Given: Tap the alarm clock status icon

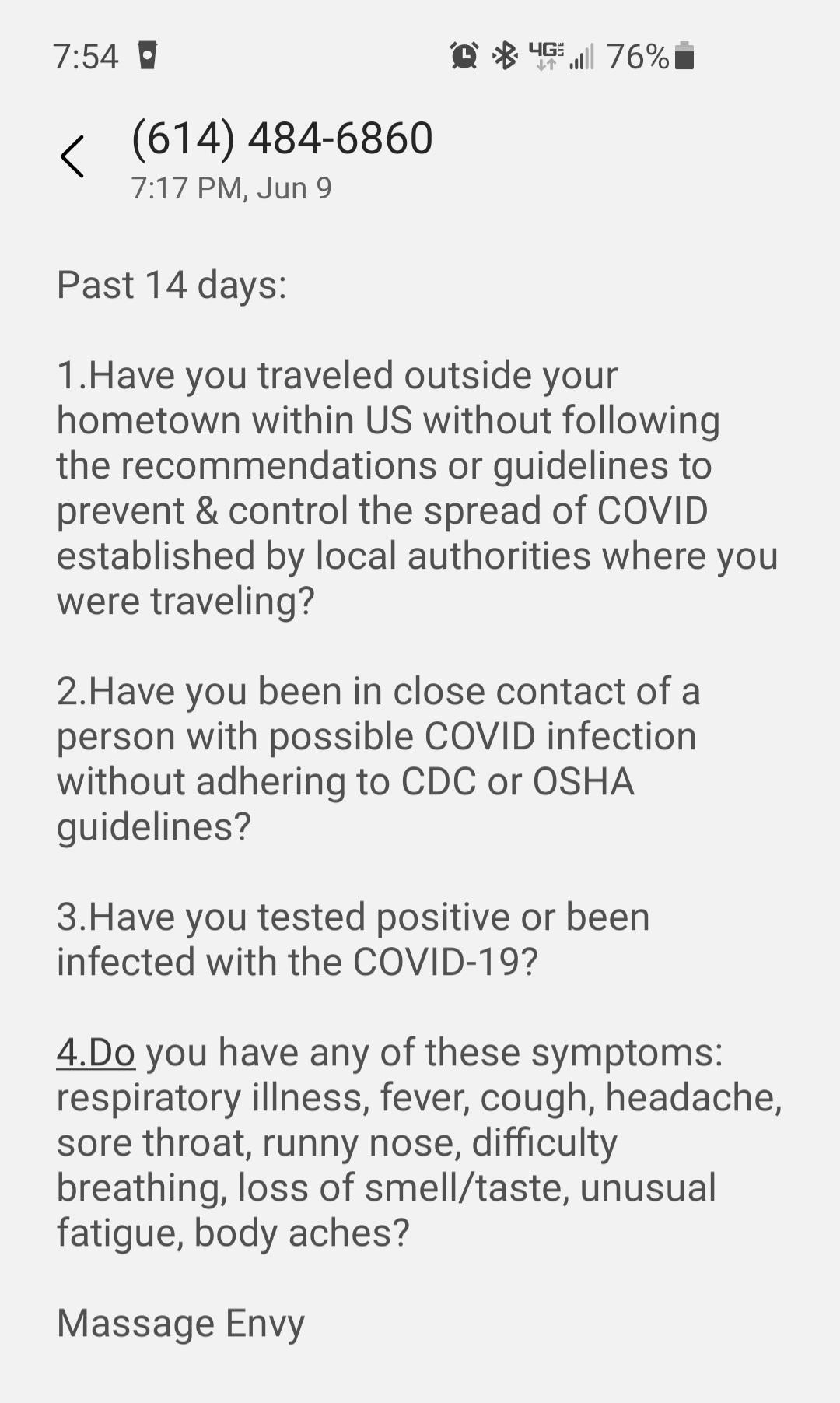Looking at the screenshot, I should click(x=462, y=55).
